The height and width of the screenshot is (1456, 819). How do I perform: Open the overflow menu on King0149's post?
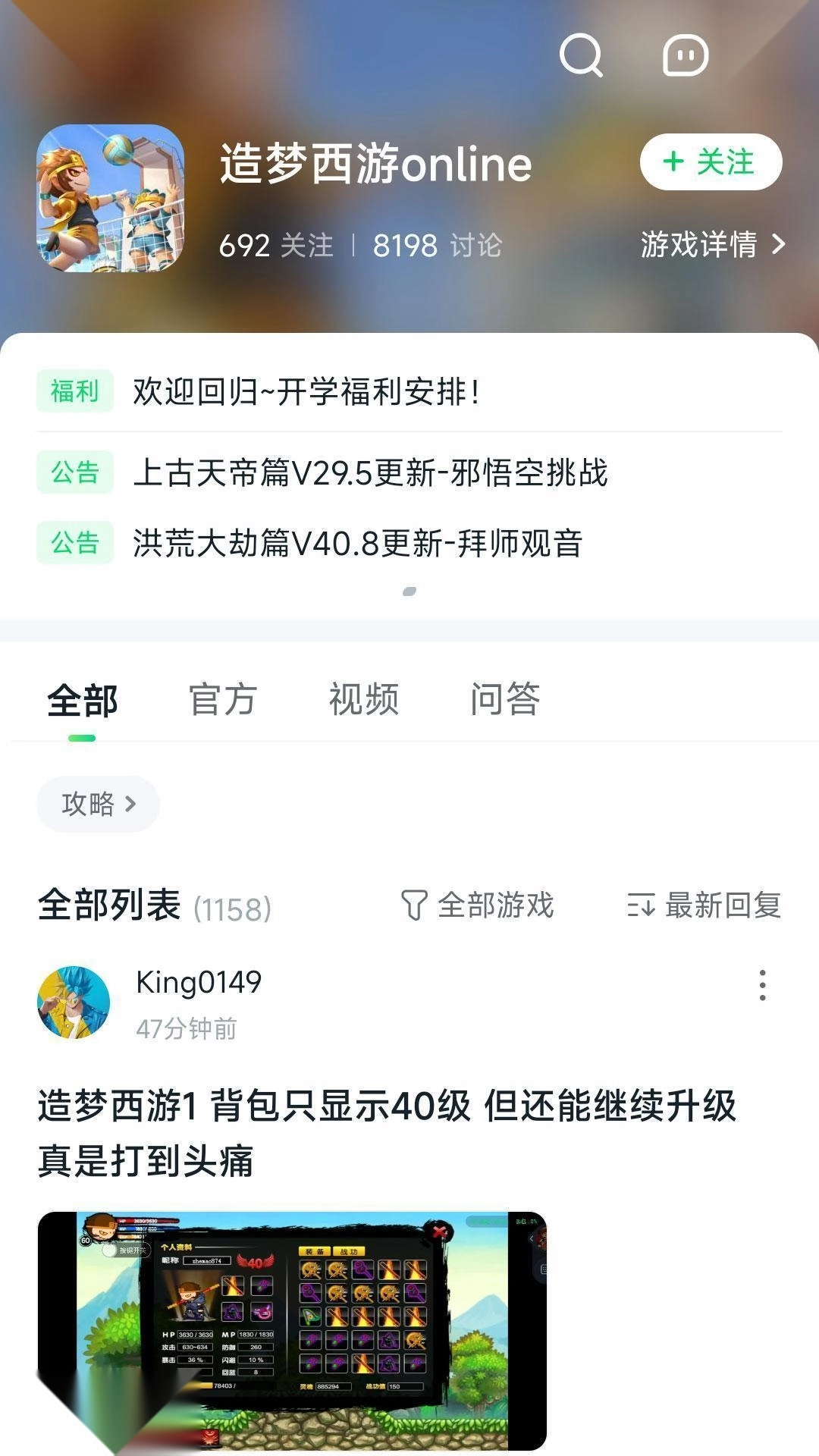(x=762, y=985)
